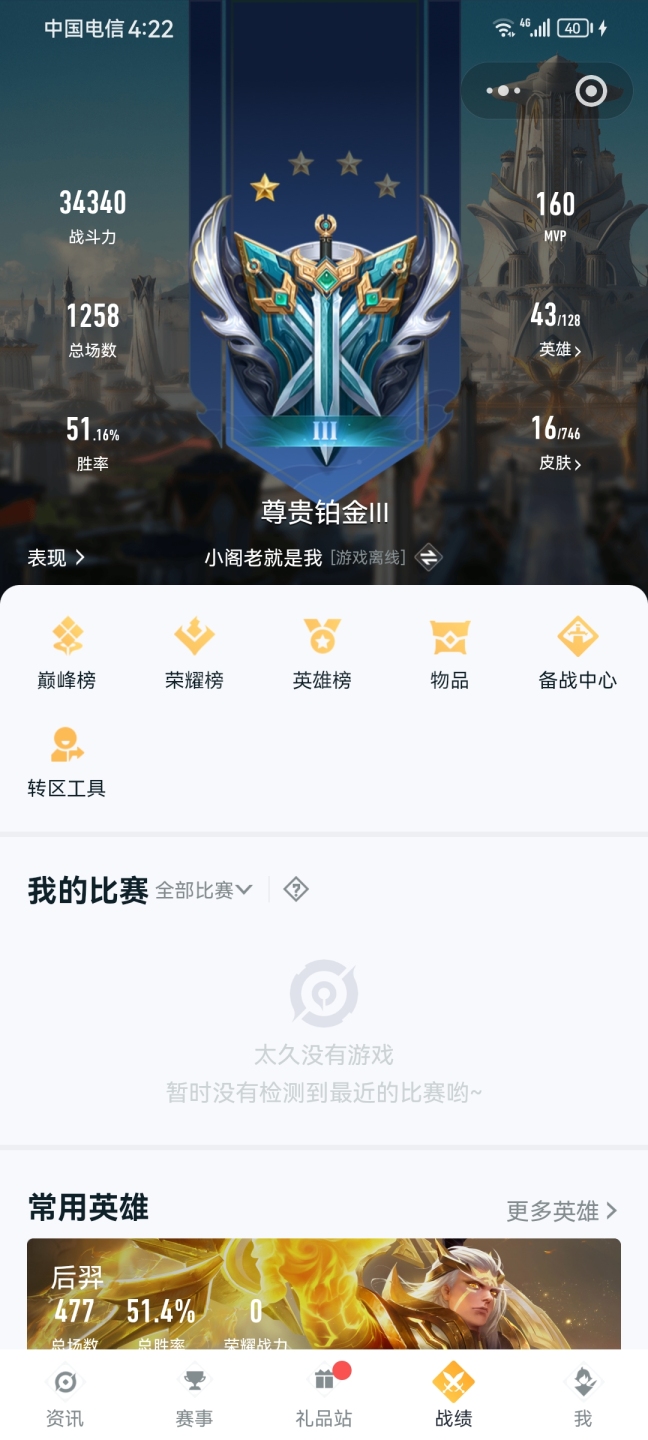The image size is (648, 1440).
Task: Switch game account using the swap icon
Action: tap(428, 557)
